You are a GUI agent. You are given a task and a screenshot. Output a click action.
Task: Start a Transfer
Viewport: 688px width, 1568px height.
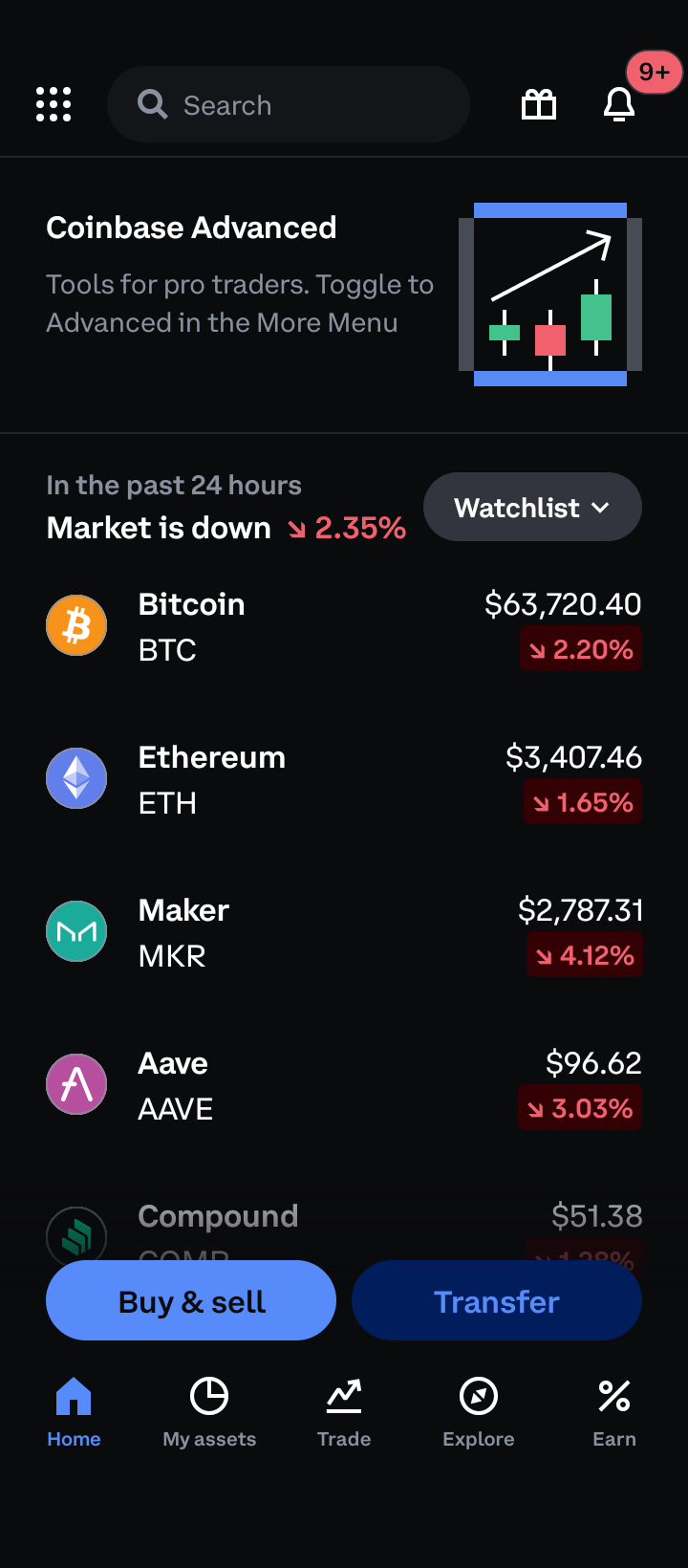(x=497, y=1300)
